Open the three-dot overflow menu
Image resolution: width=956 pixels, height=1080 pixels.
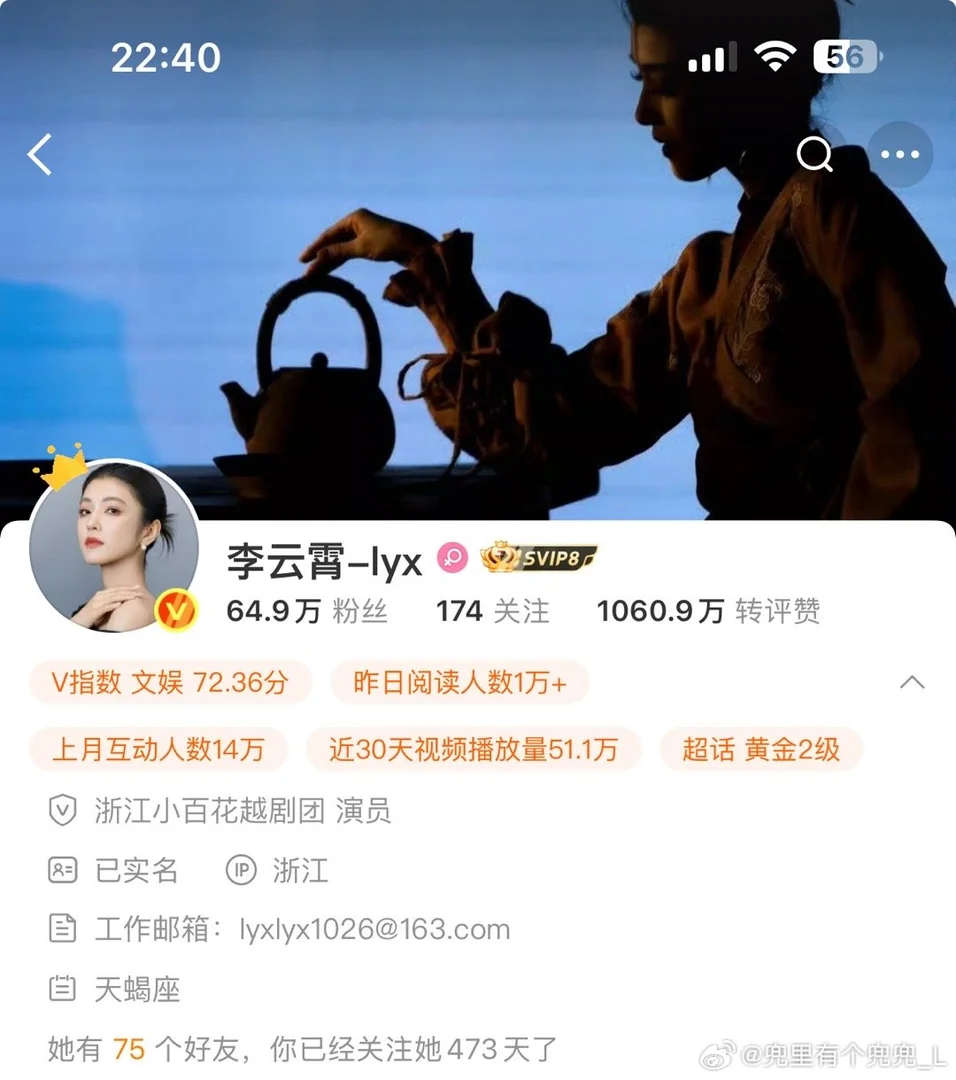click(x=900, y=155)
